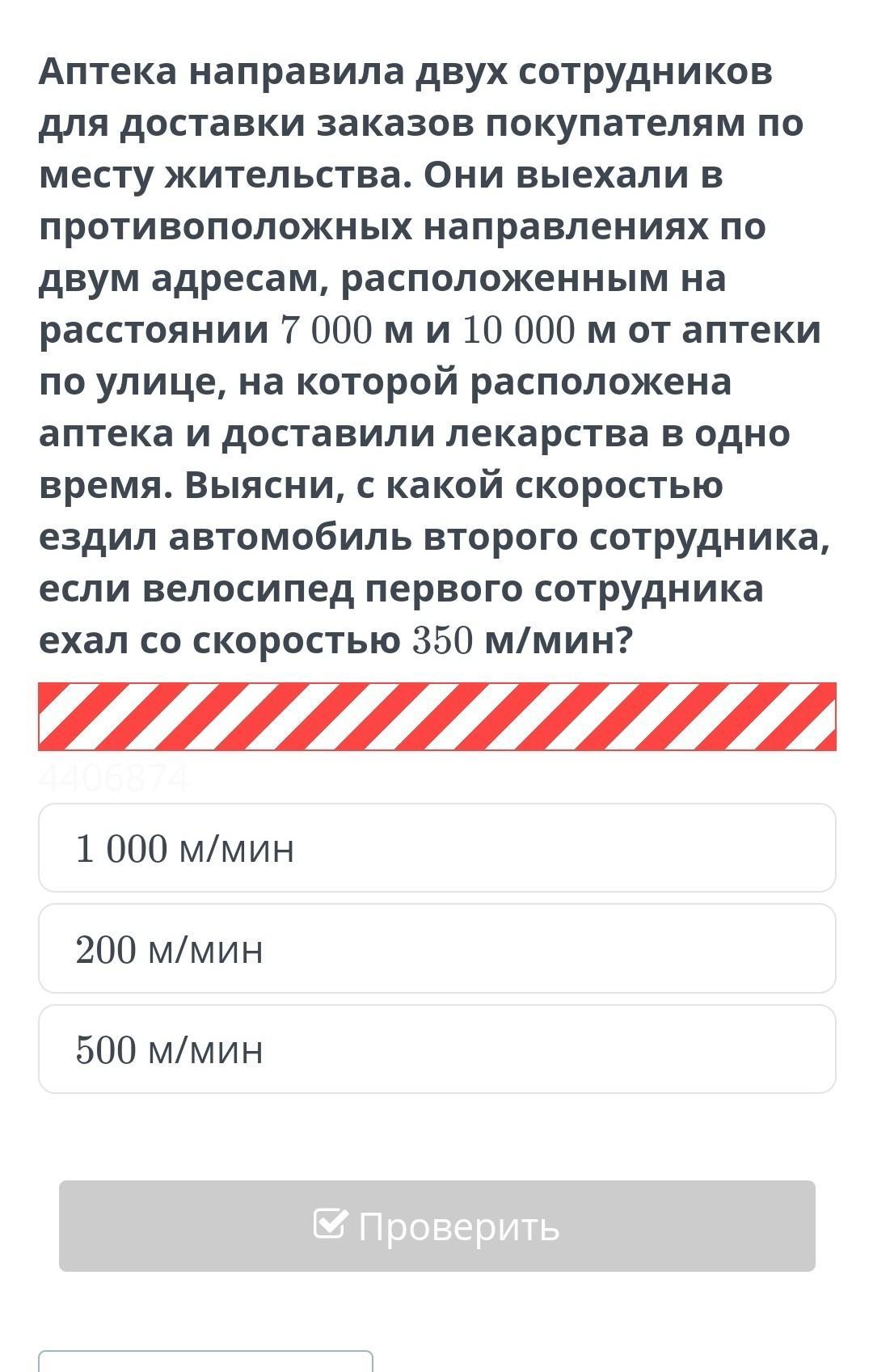
Task: Choose the 200 м/мин answer option
Action: (x=436, y=949)
